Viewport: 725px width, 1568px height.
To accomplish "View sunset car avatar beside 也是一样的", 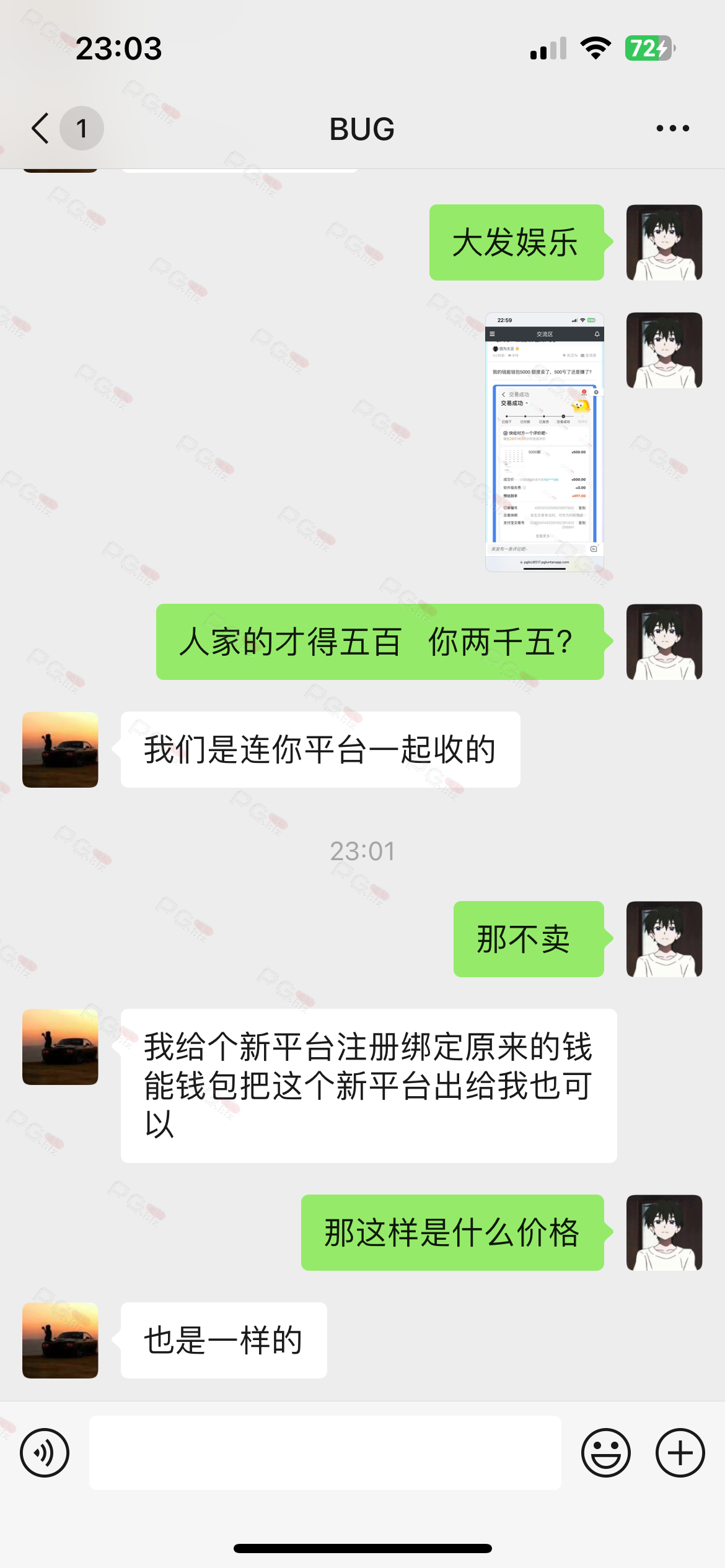I will point(60,1340).
